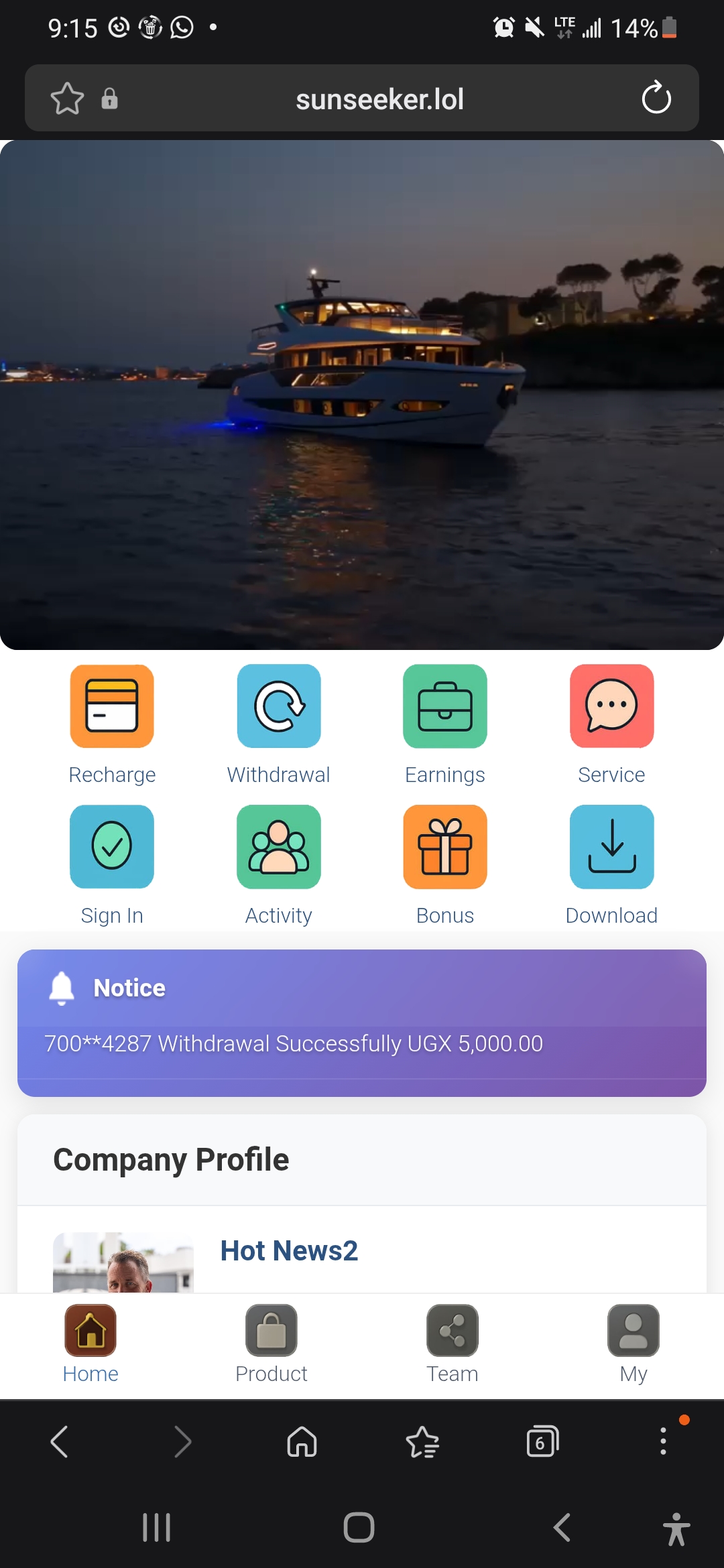Open browser bookmarks list
This screenshot has height=1568, width=724.
[422, 1441]
